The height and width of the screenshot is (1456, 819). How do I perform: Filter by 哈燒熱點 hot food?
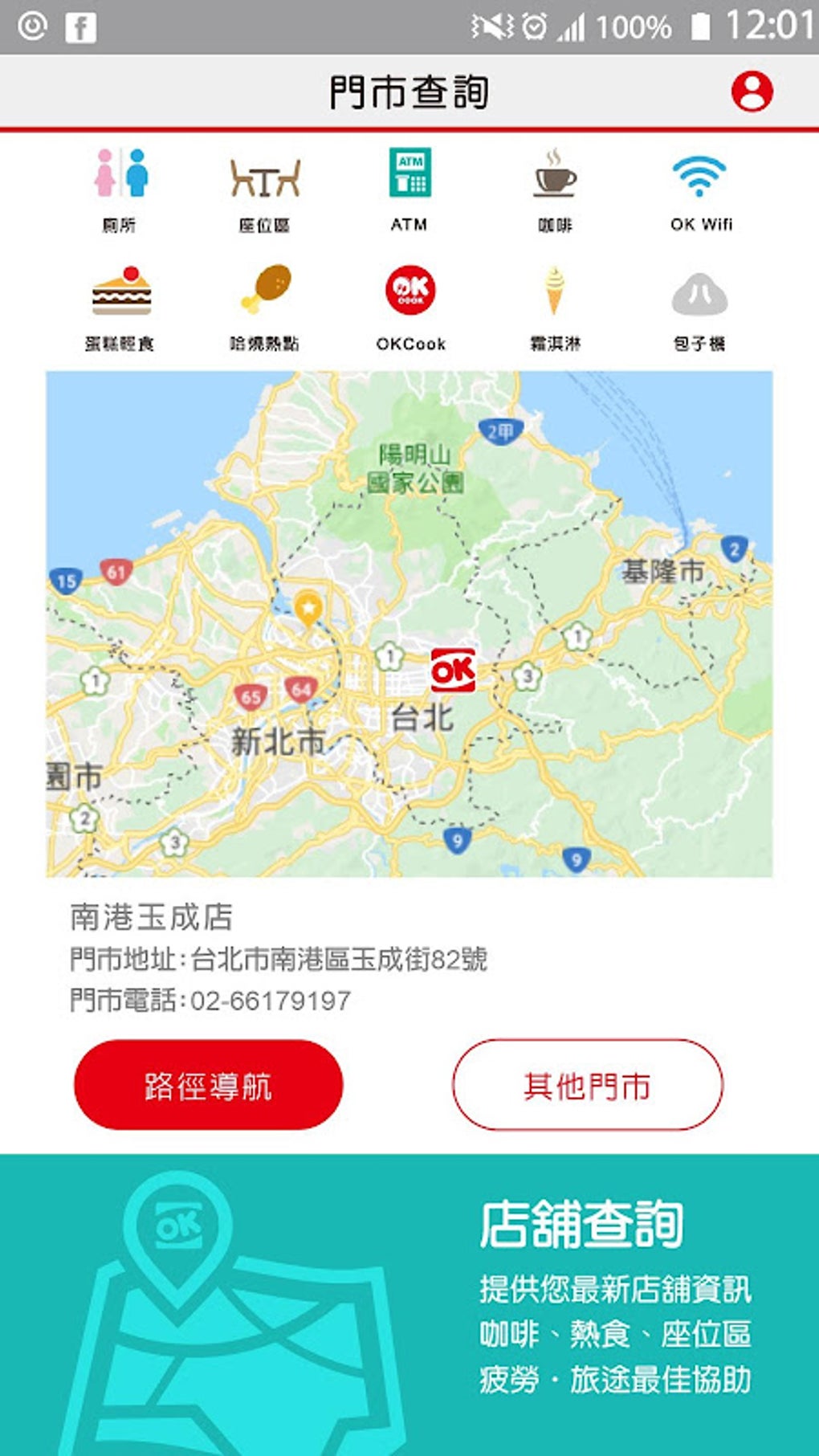coord(265,307)
